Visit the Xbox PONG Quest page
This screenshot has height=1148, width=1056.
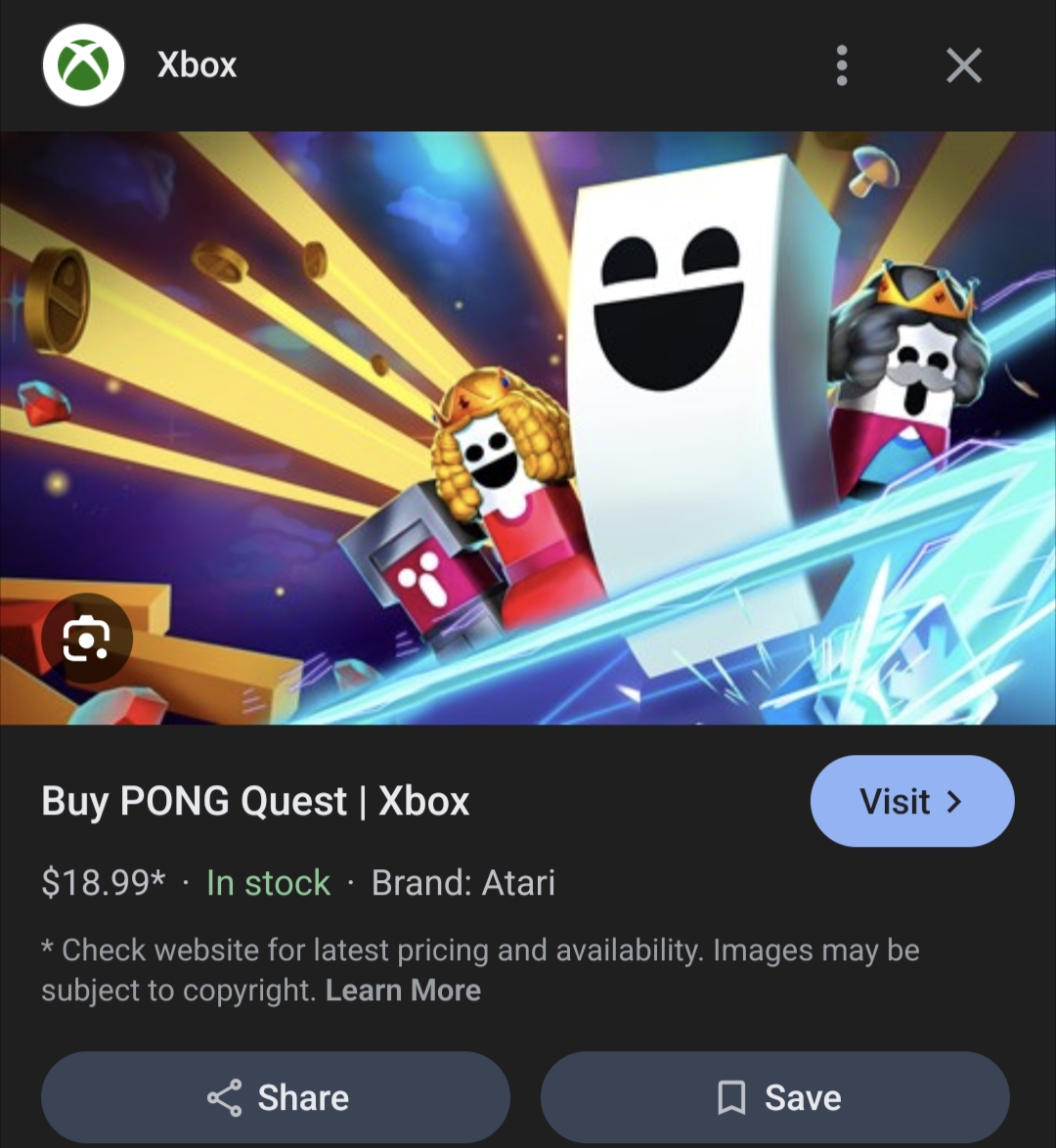(911, 801)
